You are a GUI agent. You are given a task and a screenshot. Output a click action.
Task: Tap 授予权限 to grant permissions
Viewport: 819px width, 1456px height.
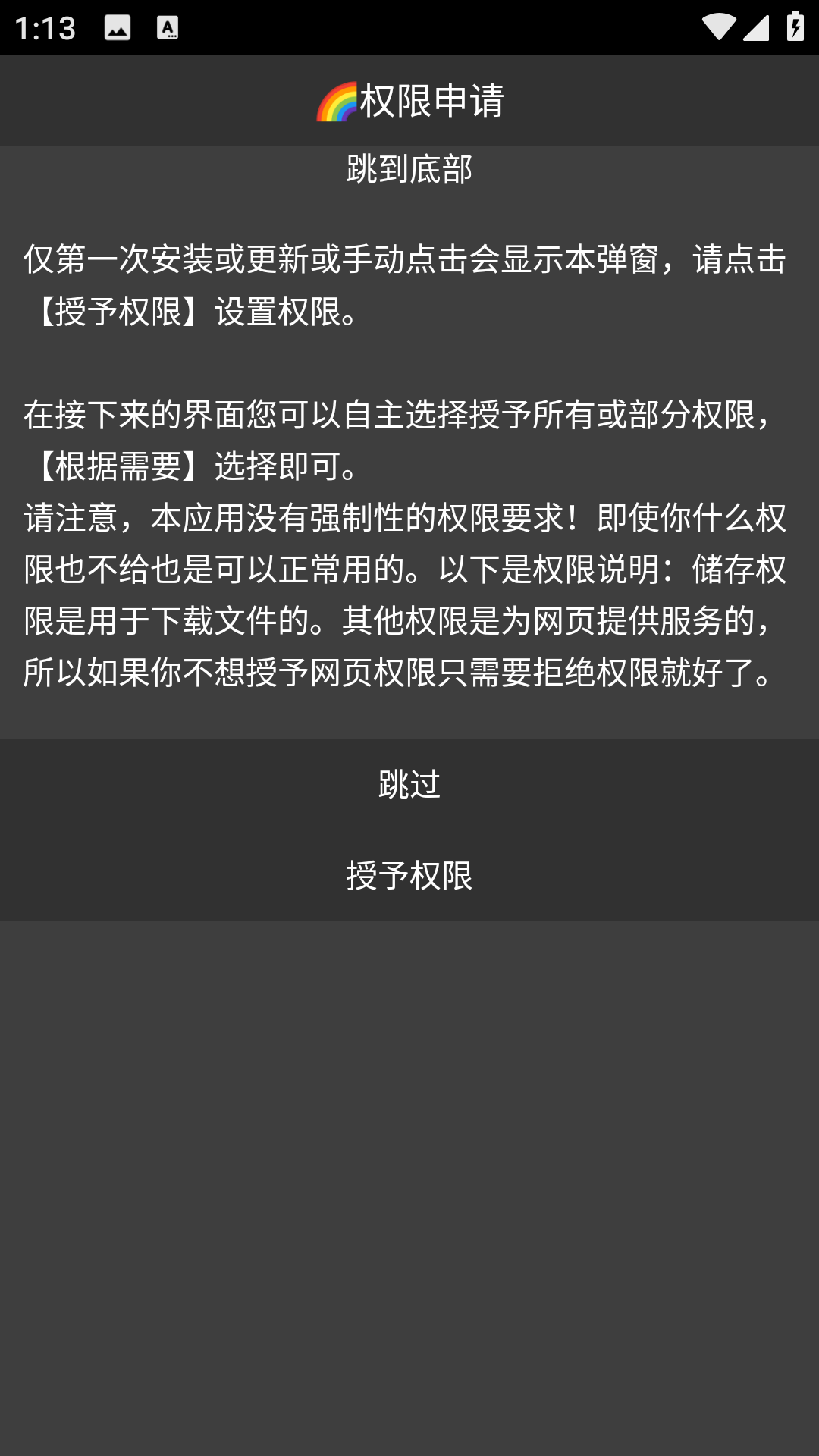tap(409, 875)
